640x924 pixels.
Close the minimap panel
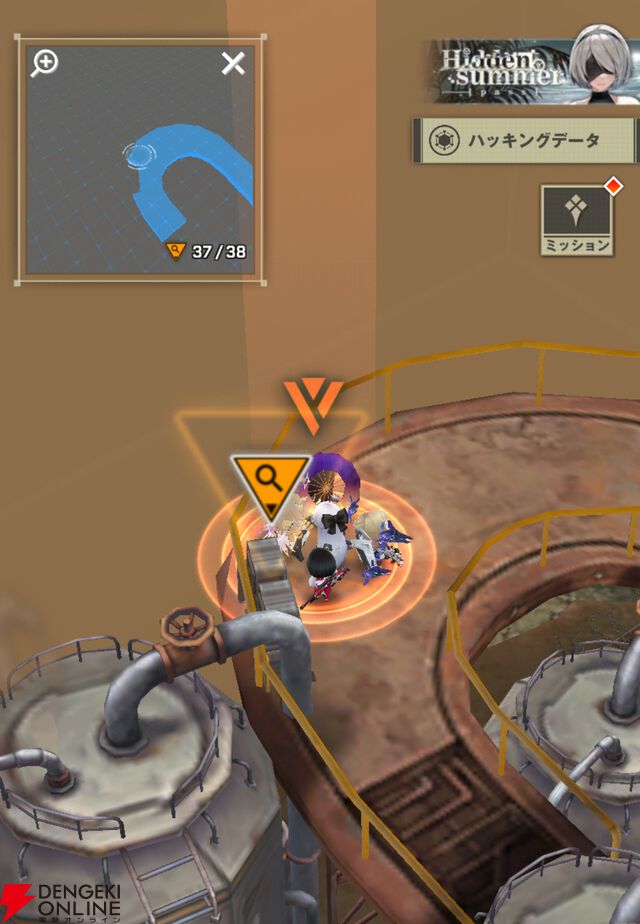click(x=233, y=64)
